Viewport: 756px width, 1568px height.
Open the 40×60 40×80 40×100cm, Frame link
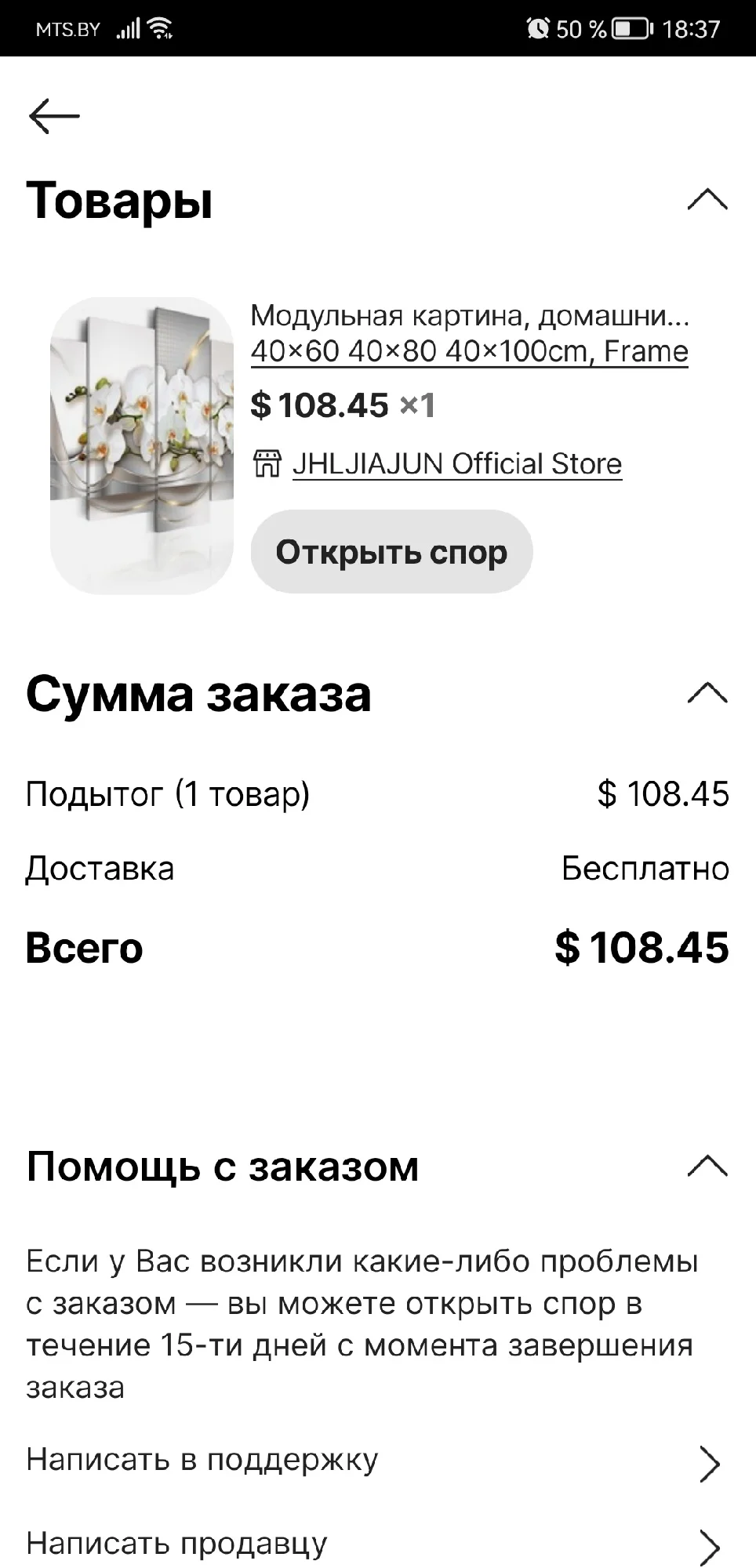click(x=469, y=351)
